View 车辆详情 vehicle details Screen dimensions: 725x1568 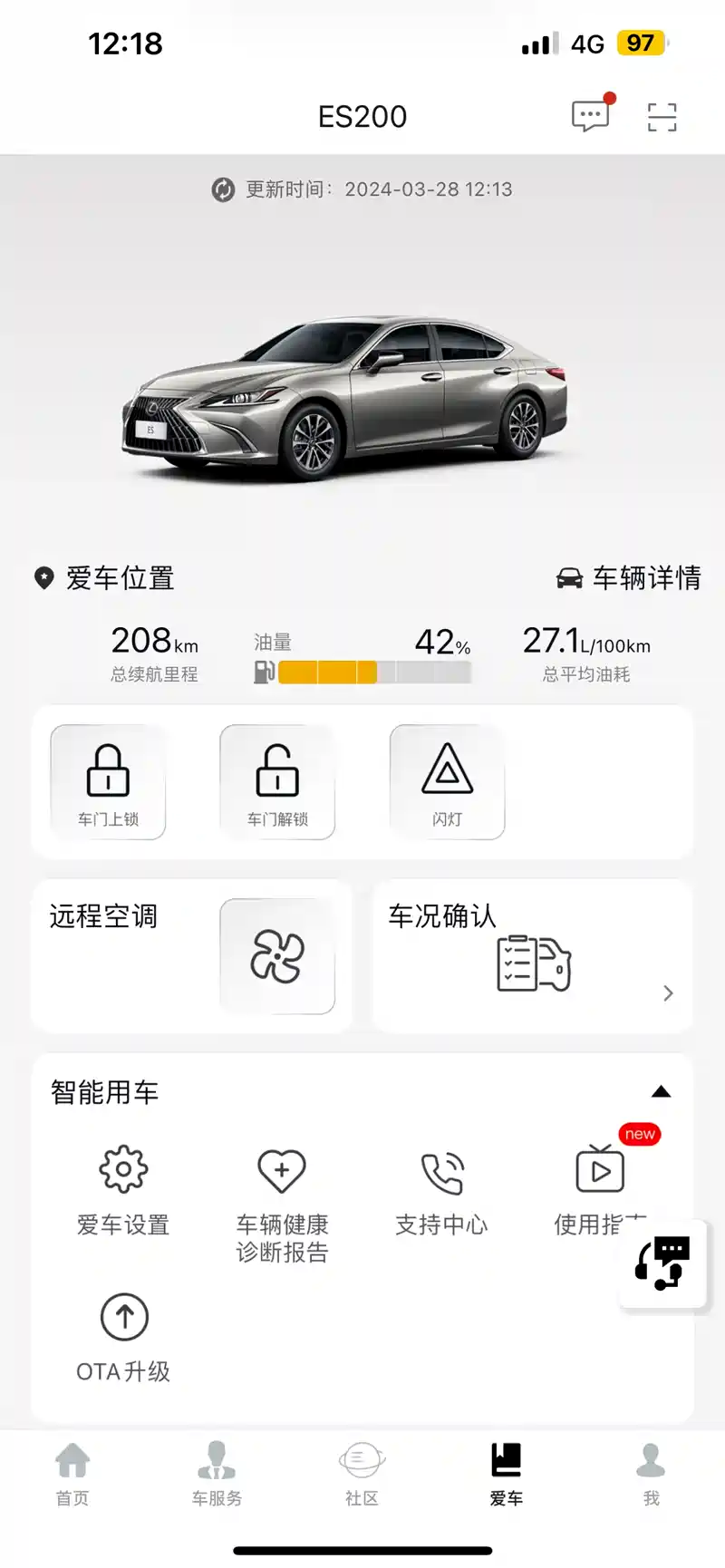point(629,577)
